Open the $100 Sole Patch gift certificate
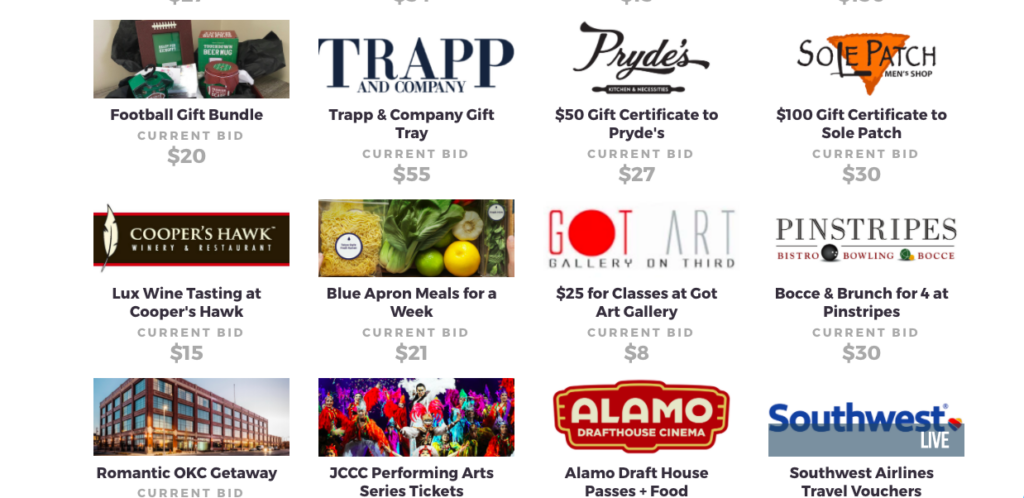 [x=861, y=124]
